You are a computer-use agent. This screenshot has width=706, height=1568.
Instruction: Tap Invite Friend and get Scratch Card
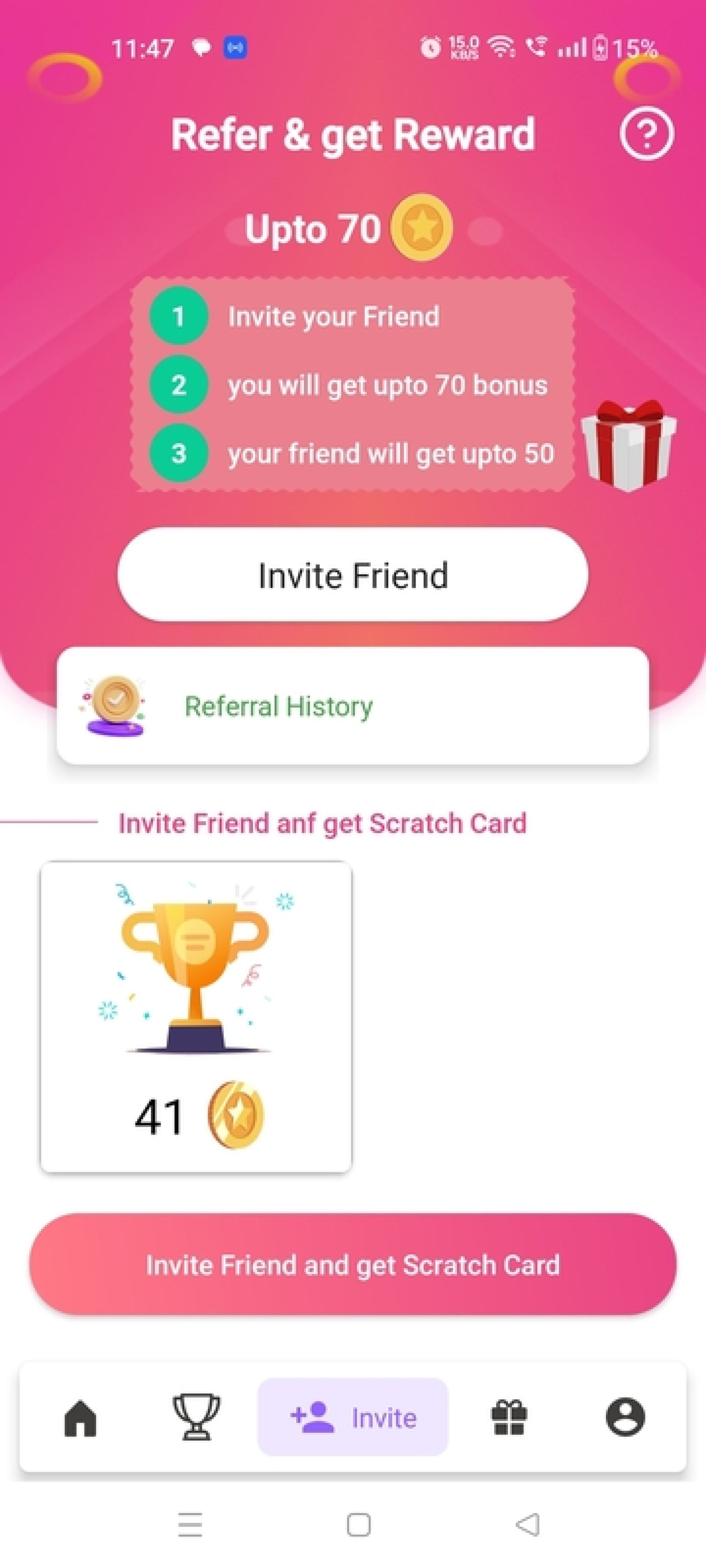[353, 1264]
